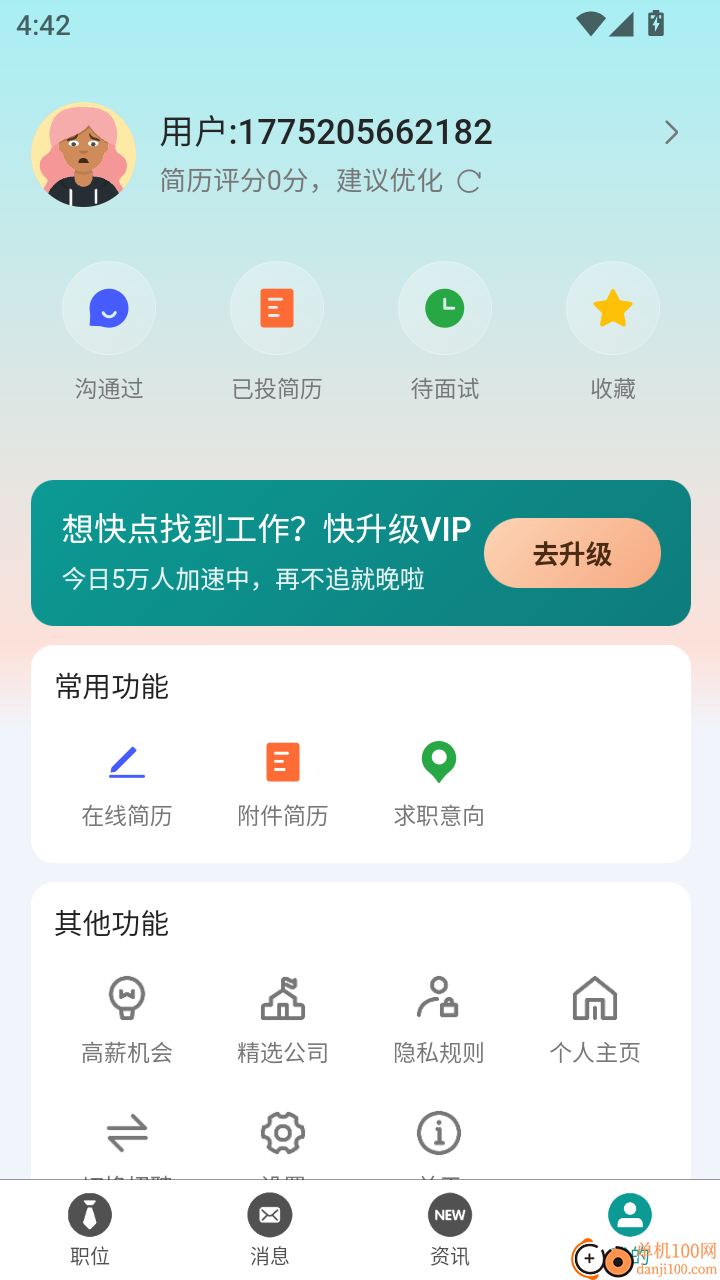Open 隐私规则 privacy rules

point(438,998)
